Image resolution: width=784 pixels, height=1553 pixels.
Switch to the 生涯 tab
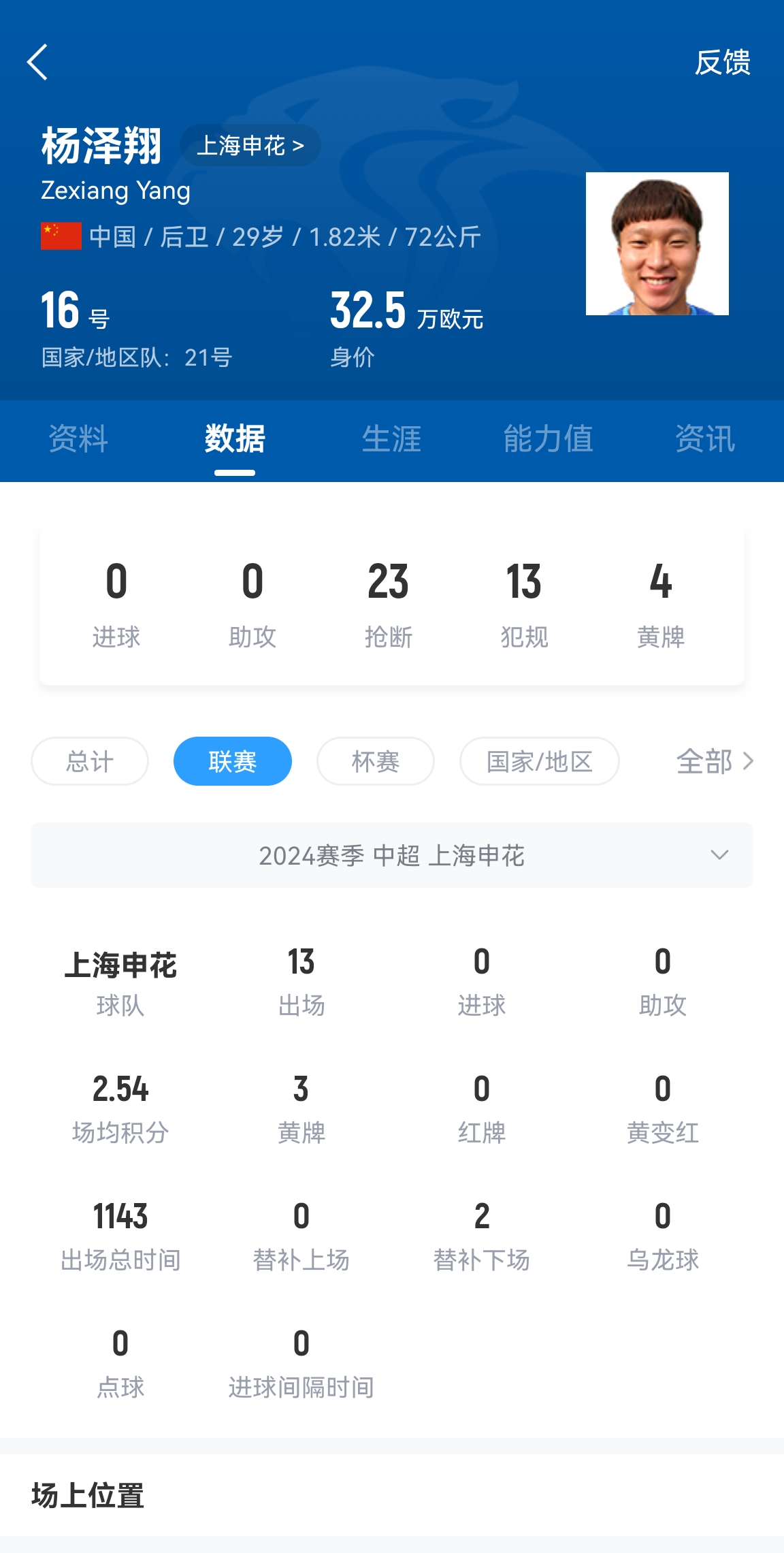[x=391, y=439]
